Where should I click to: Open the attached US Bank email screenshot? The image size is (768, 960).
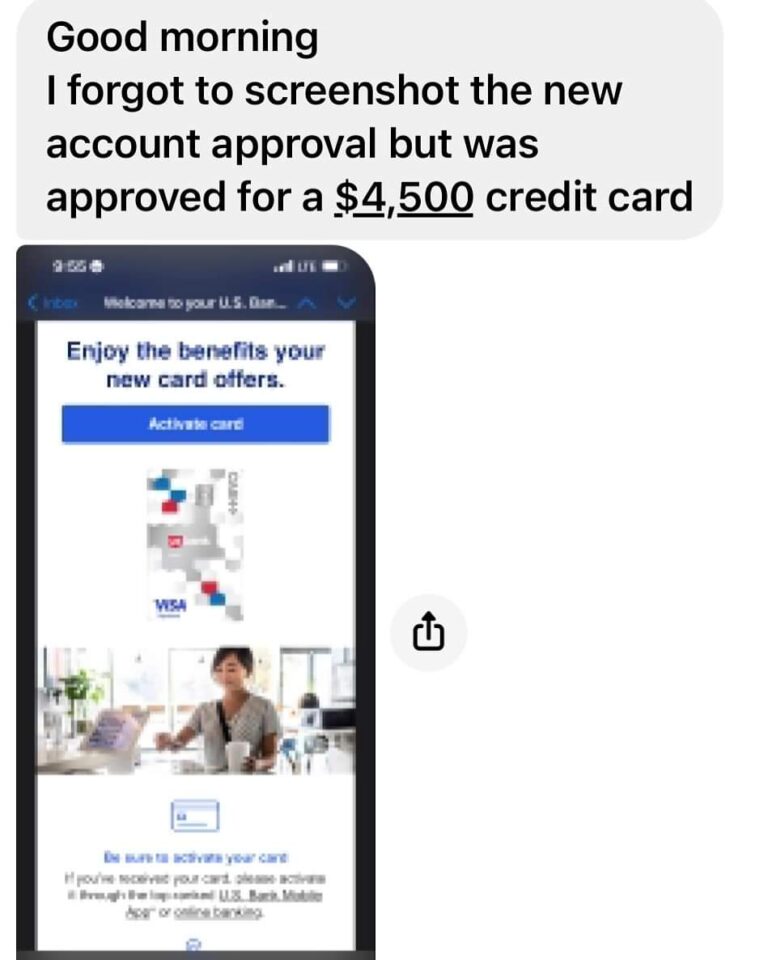point(196,600)
